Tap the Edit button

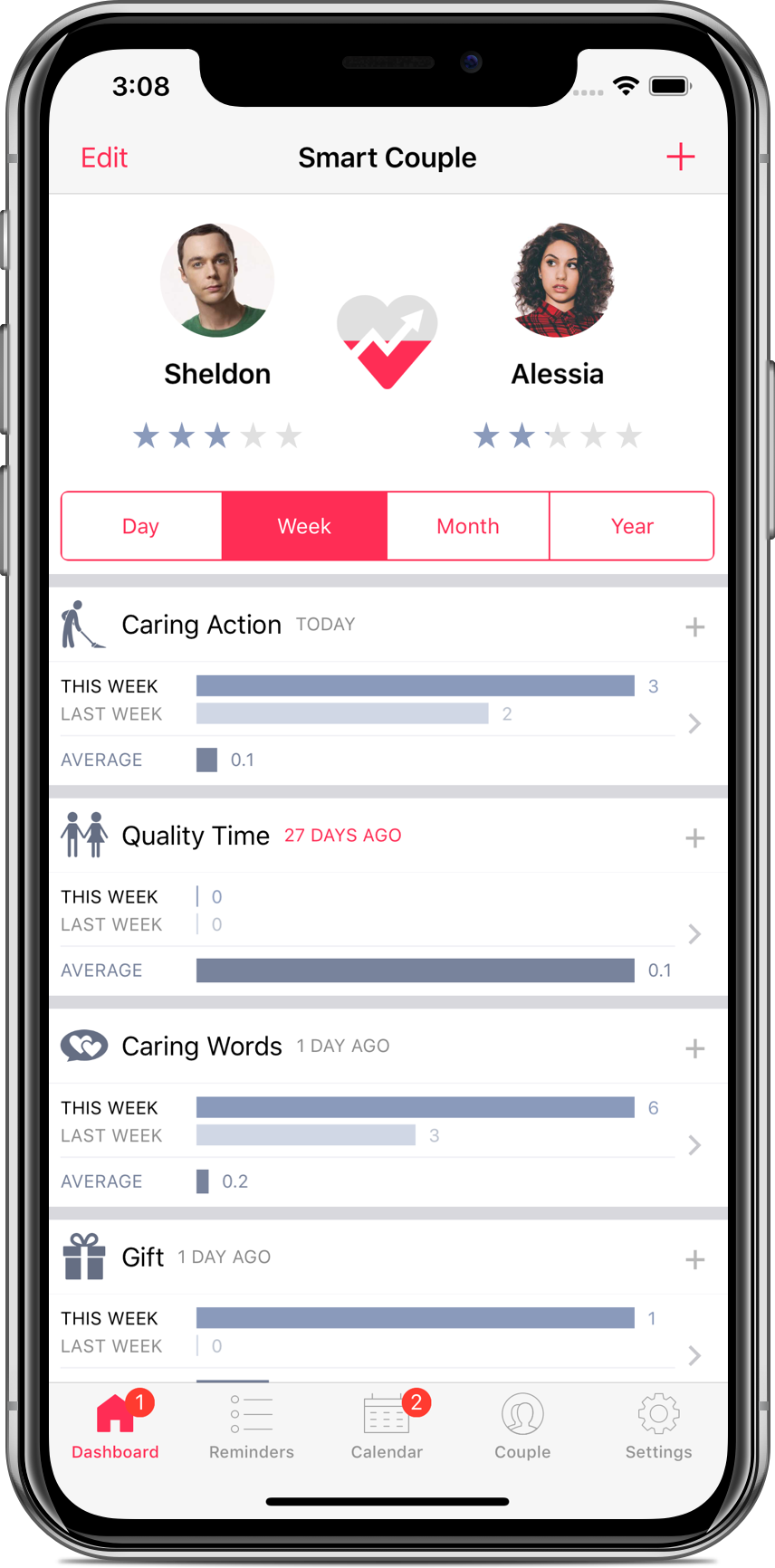(104, 158)
